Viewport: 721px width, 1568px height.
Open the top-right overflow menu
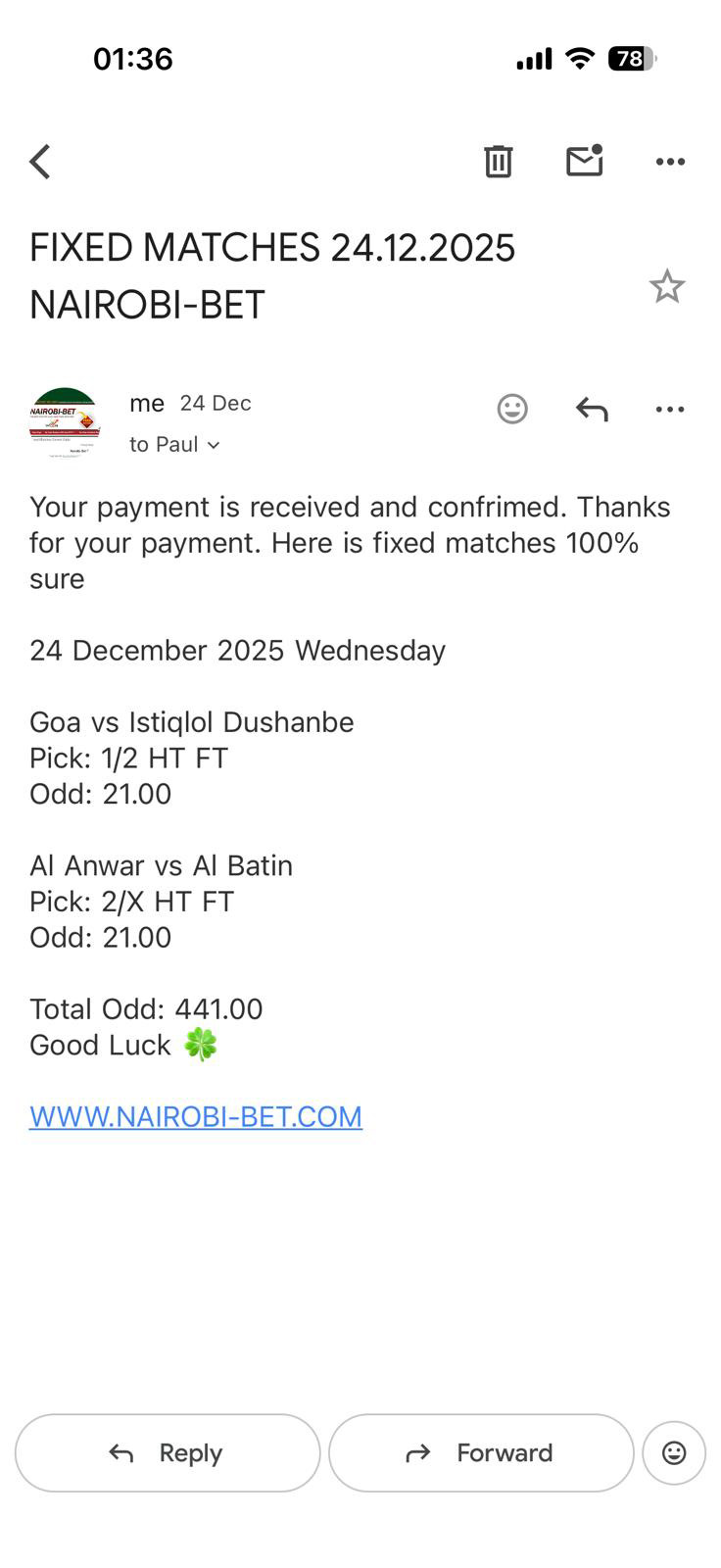(670, 162)
